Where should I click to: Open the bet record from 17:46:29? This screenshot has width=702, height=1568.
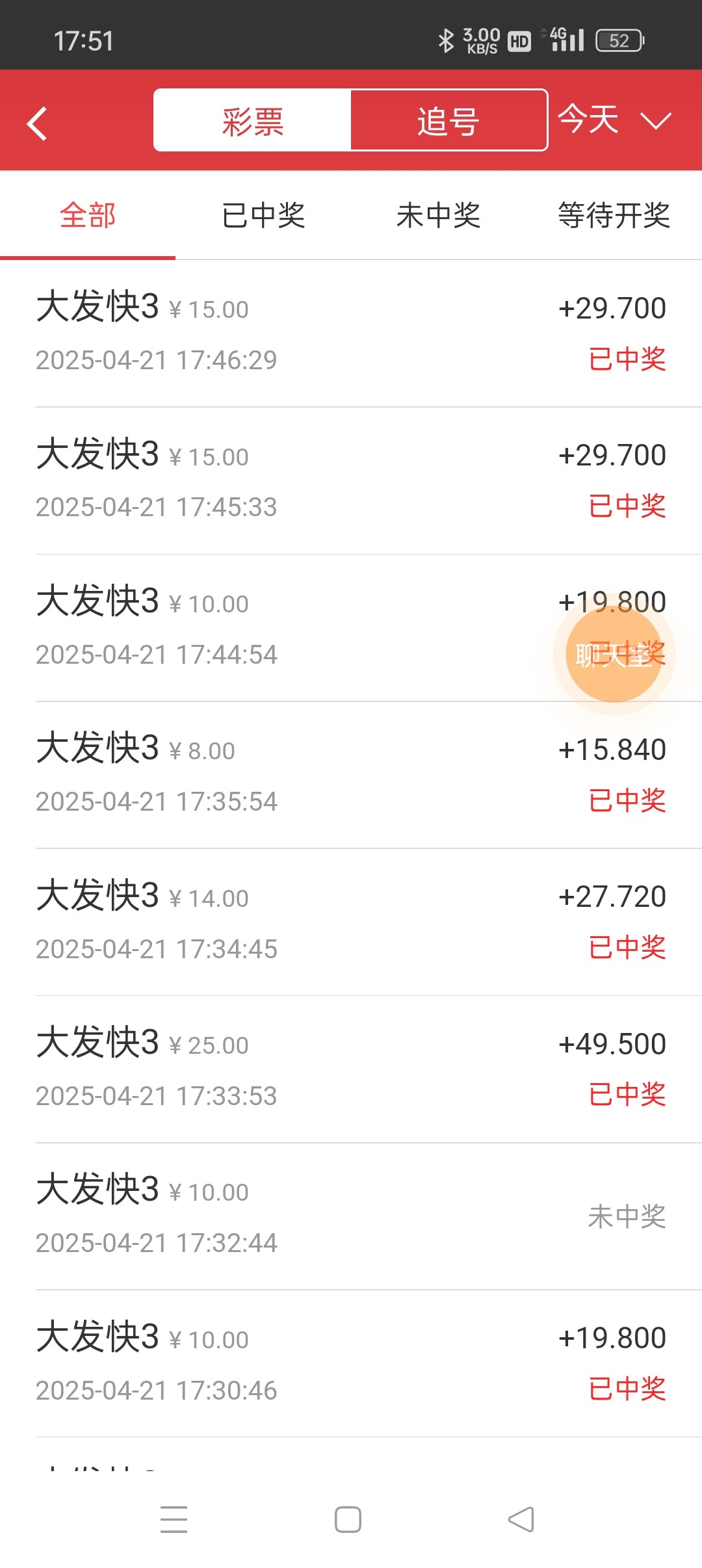(x=351, y=333)
